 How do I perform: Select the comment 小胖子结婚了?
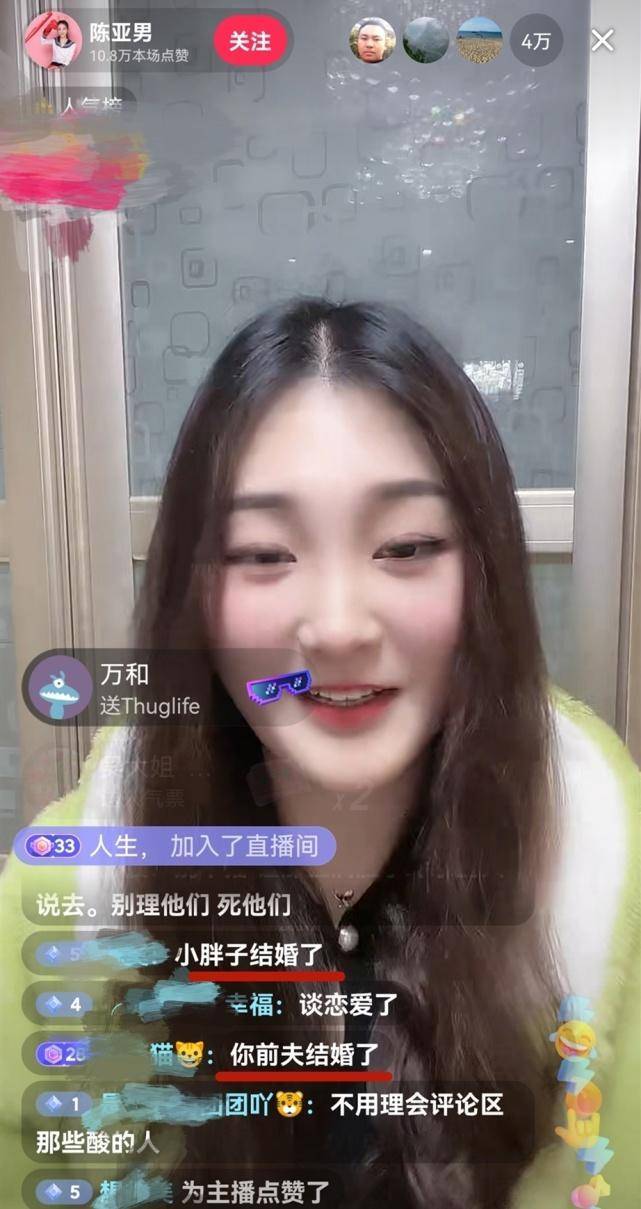tap(250, 954)
